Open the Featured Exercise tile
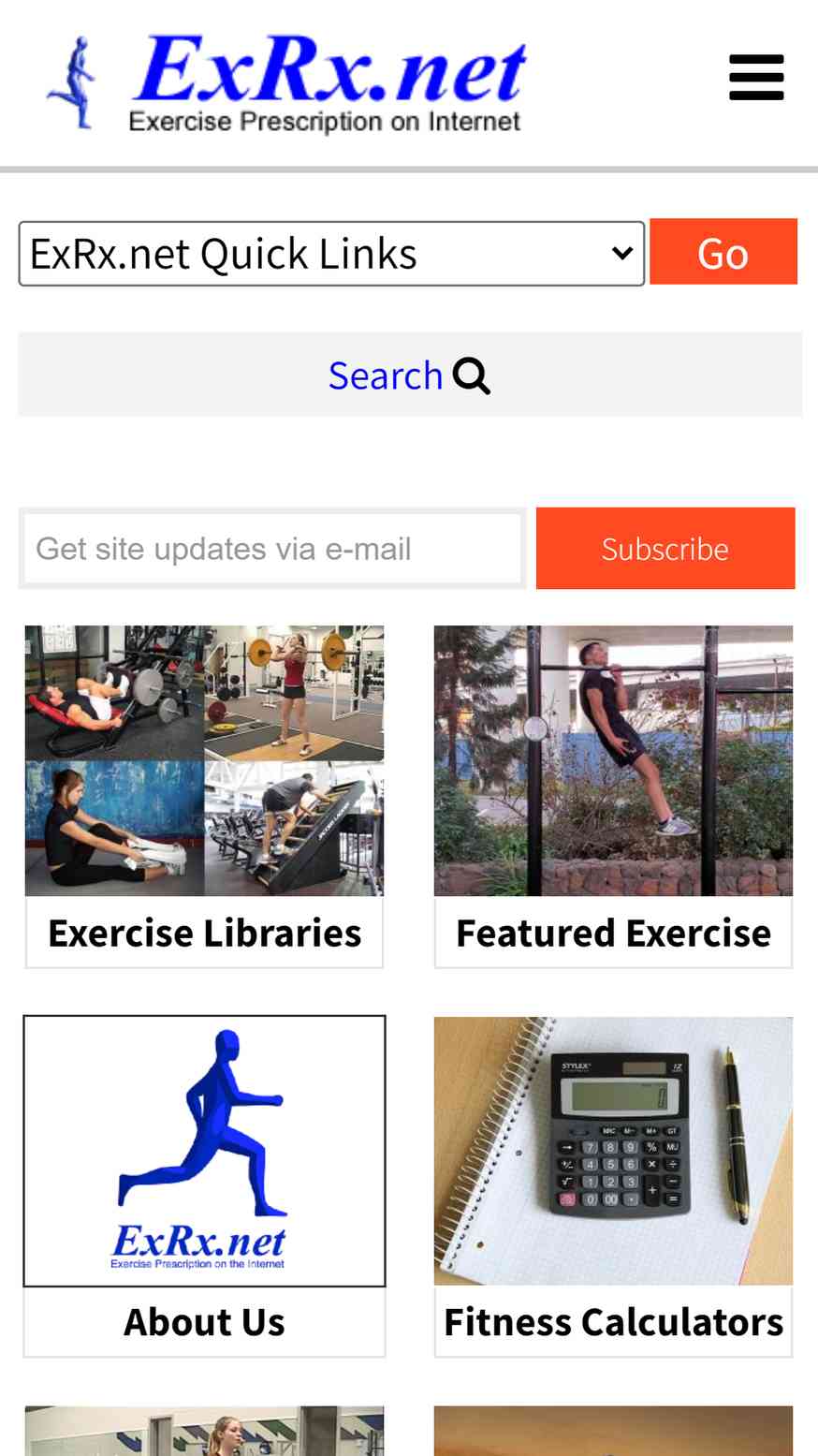This screenshot has height=1456, width=818. click(x=613, y=796)
